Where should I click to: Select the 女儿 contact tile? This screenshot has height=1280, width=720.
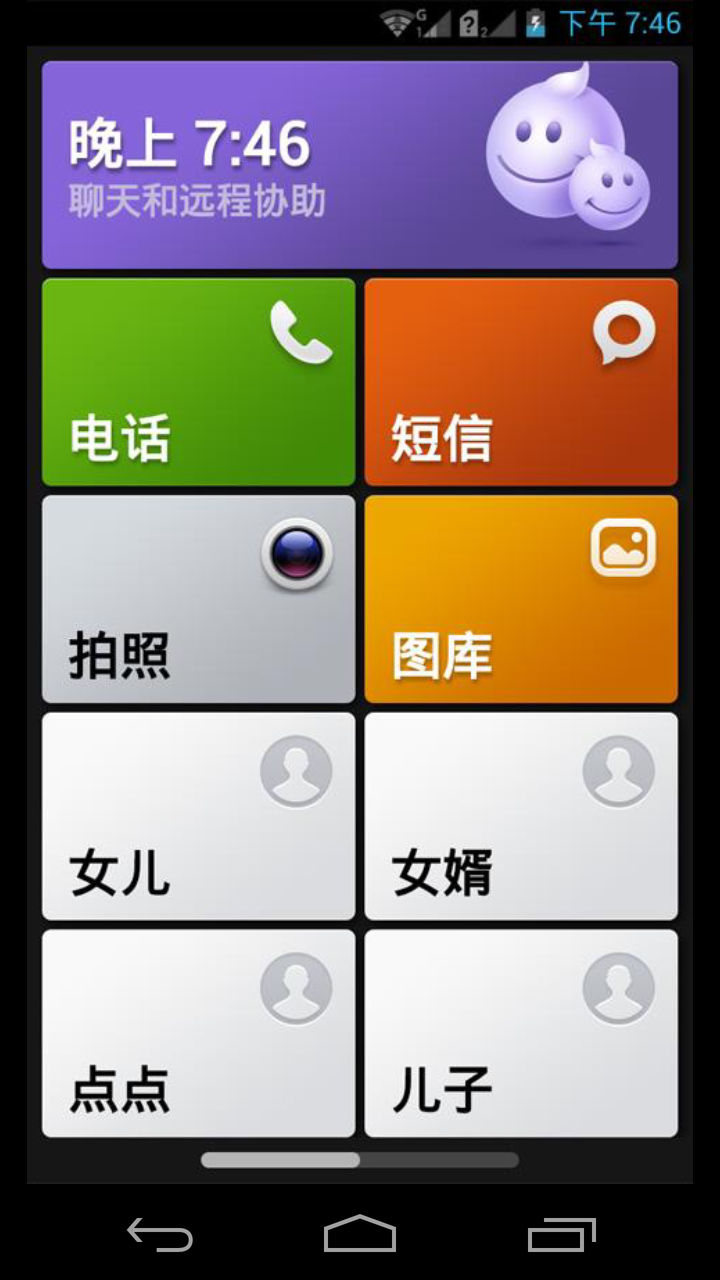point(198,816)
